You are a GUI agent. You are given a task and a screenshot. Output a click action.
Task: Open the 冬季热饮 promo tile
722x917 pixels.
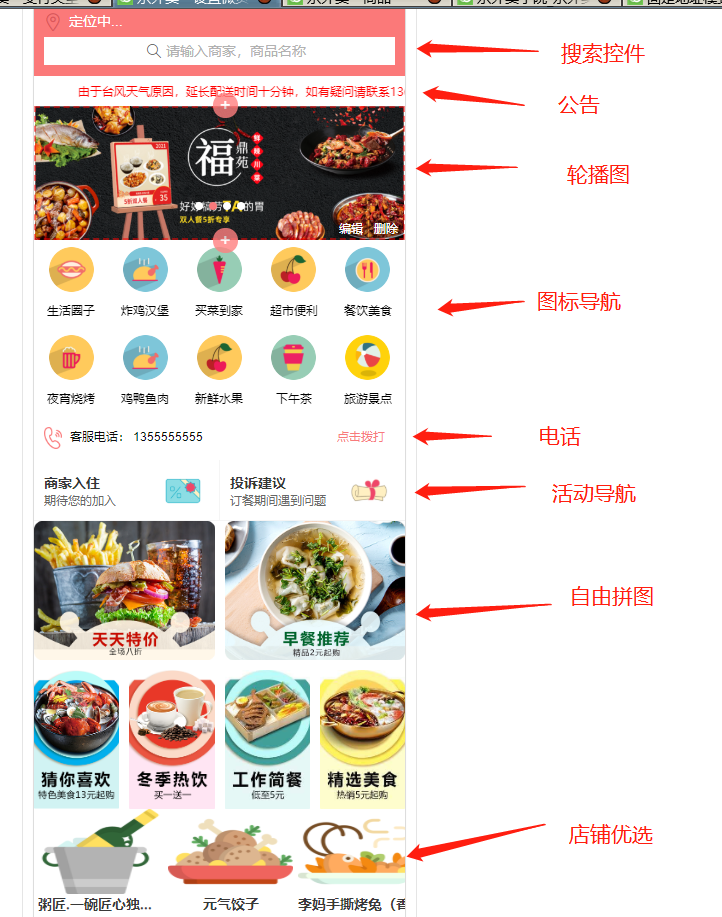[172, 740]
